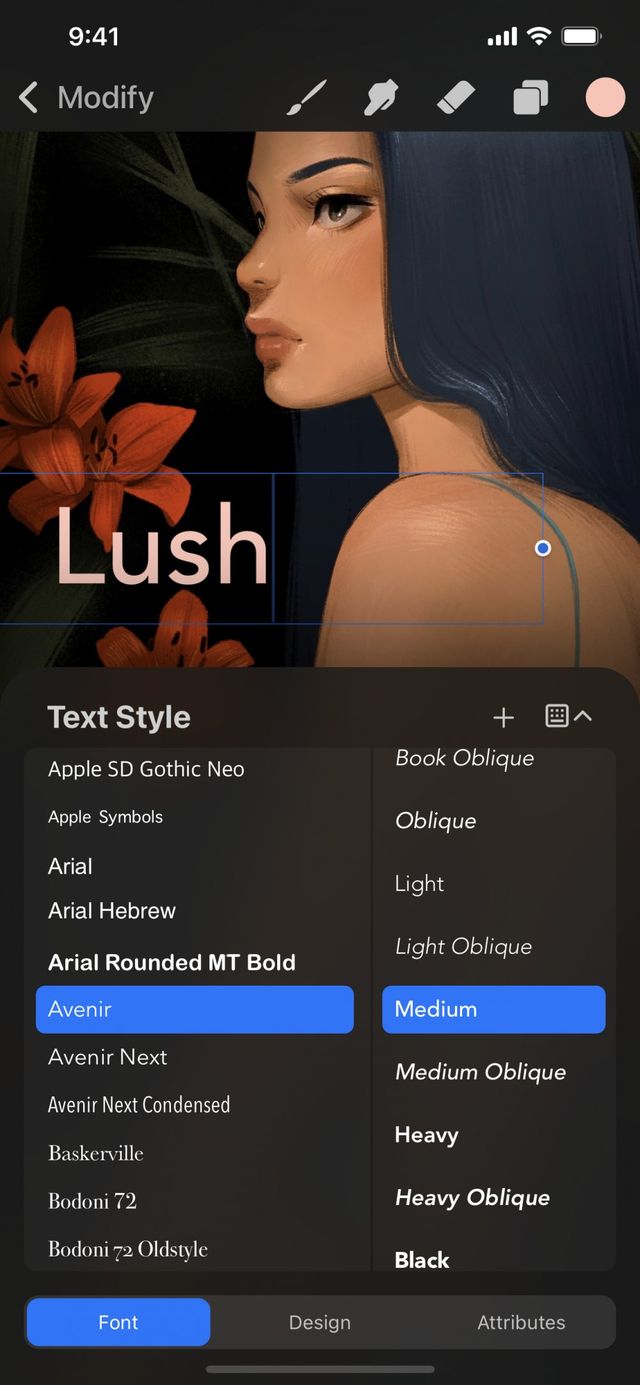Screen dimensions: 640x1385
Task: Show the keyboard from Text Style
Action: (x=567, y=716)
